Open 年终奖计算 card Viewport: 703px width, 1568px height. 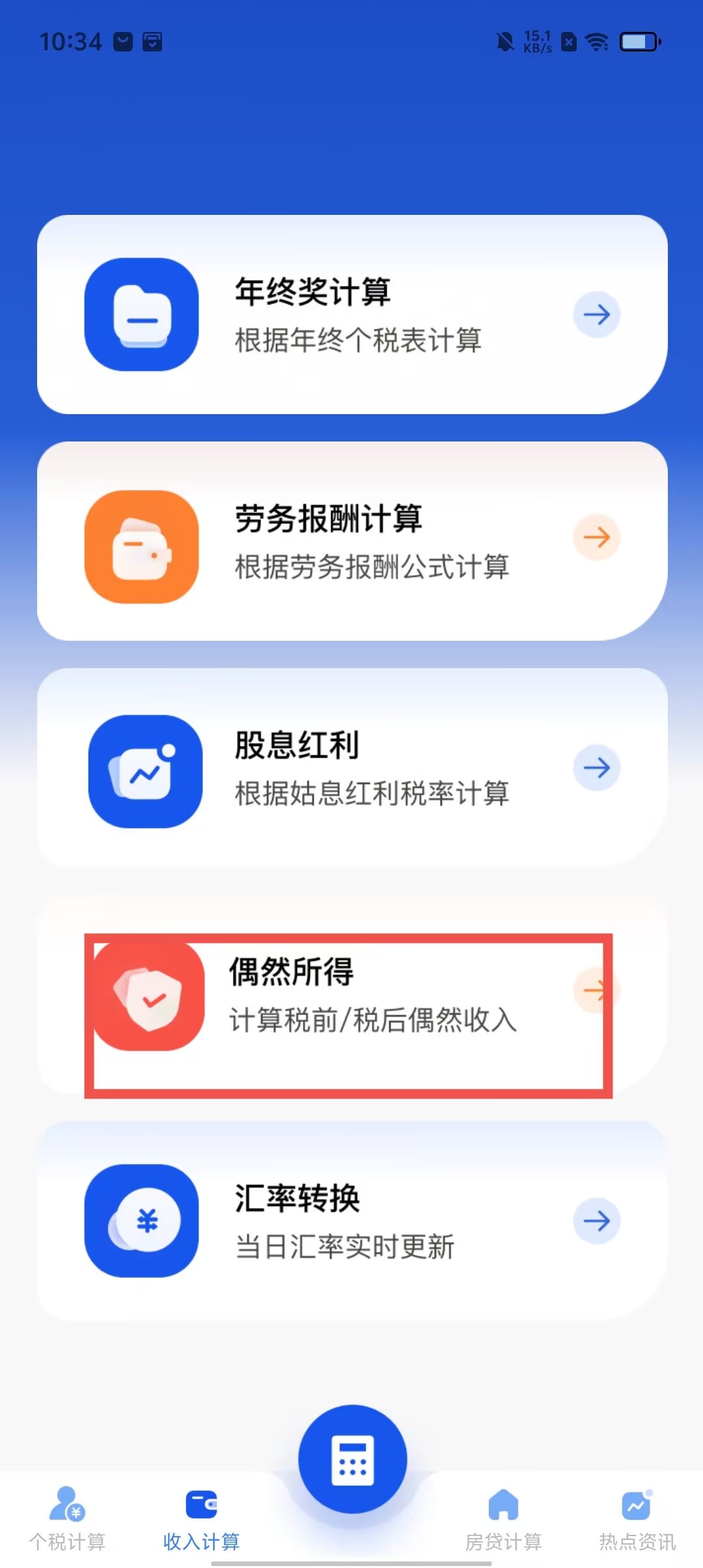352,315
